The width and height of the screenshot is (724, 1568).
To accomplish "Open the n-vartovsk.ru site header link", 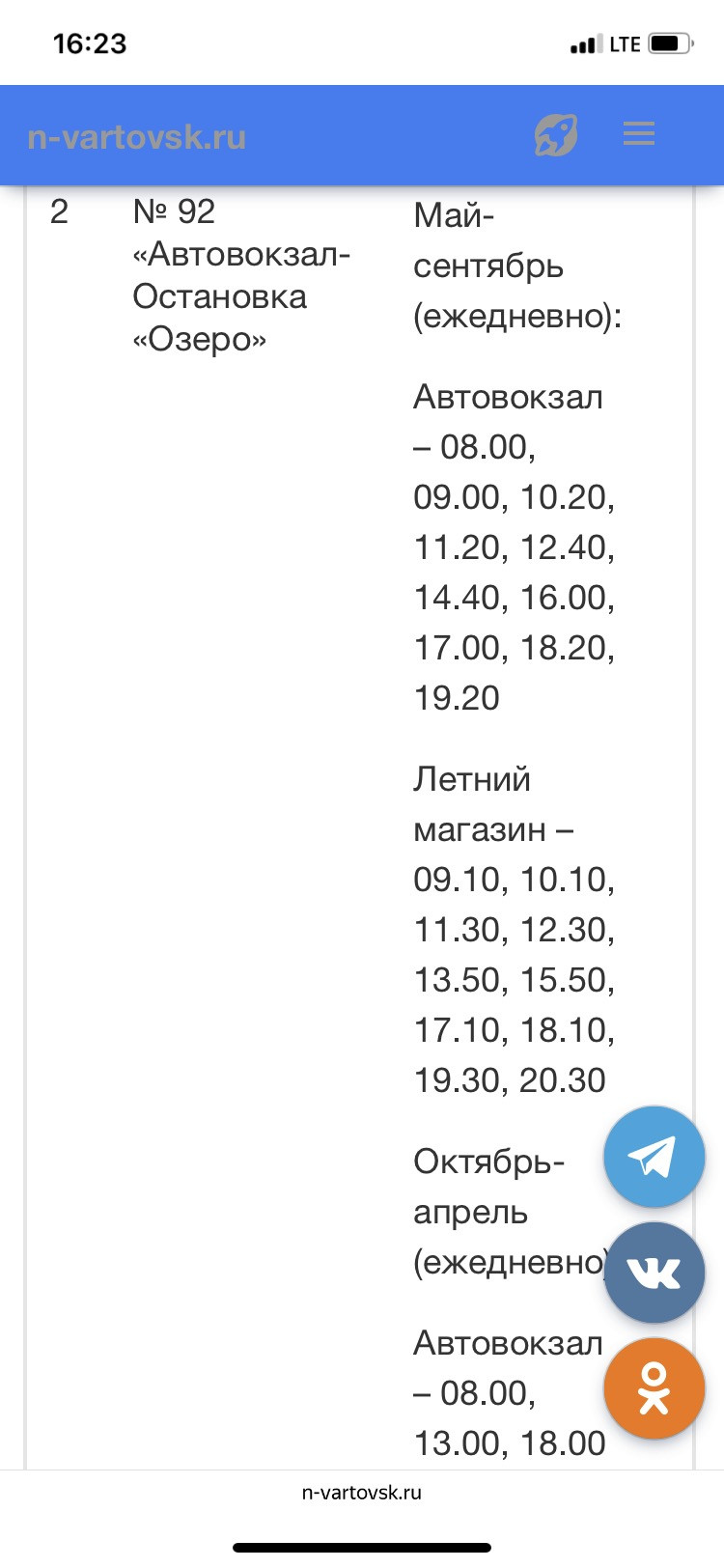I will (x=136, y=137).
